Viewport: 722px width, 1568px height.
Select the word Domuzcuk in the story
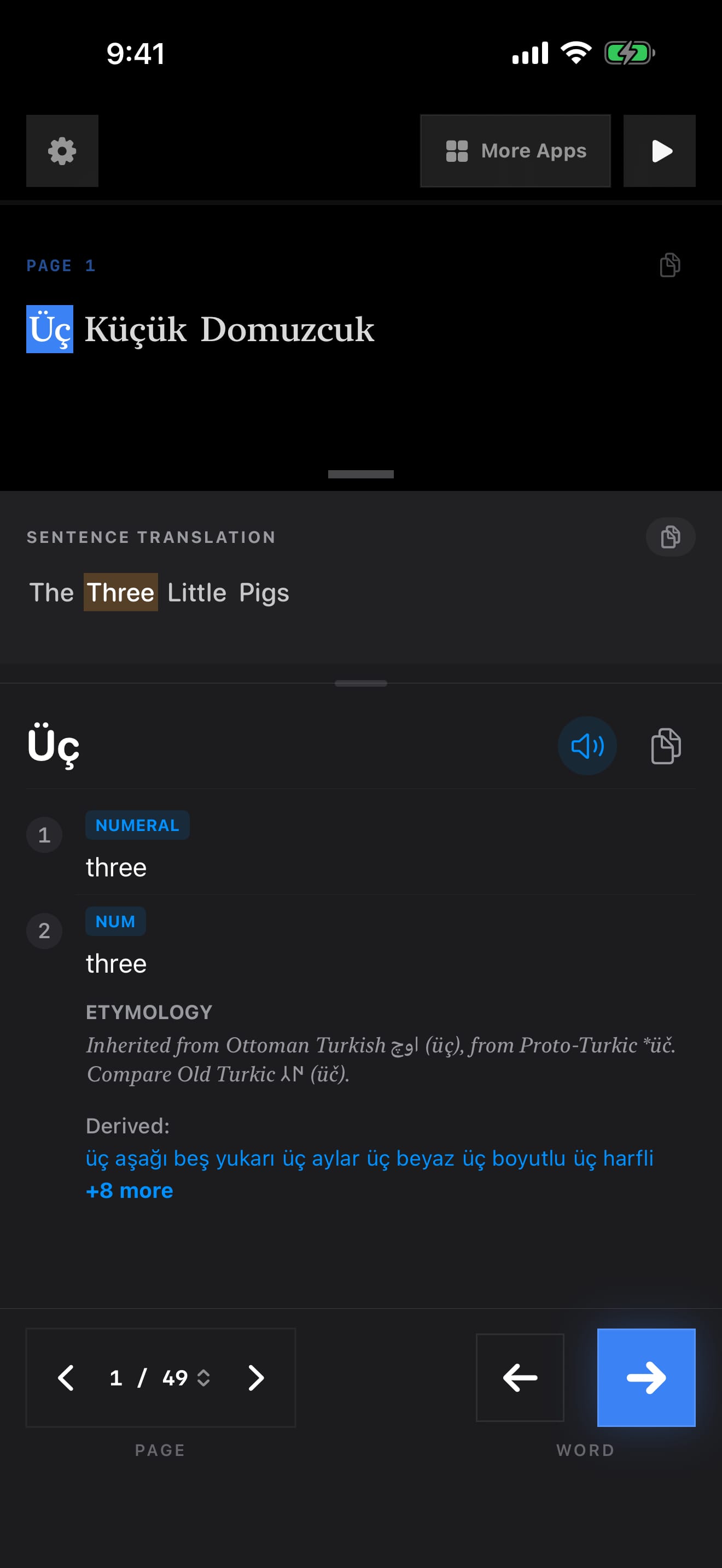[287, 329]
